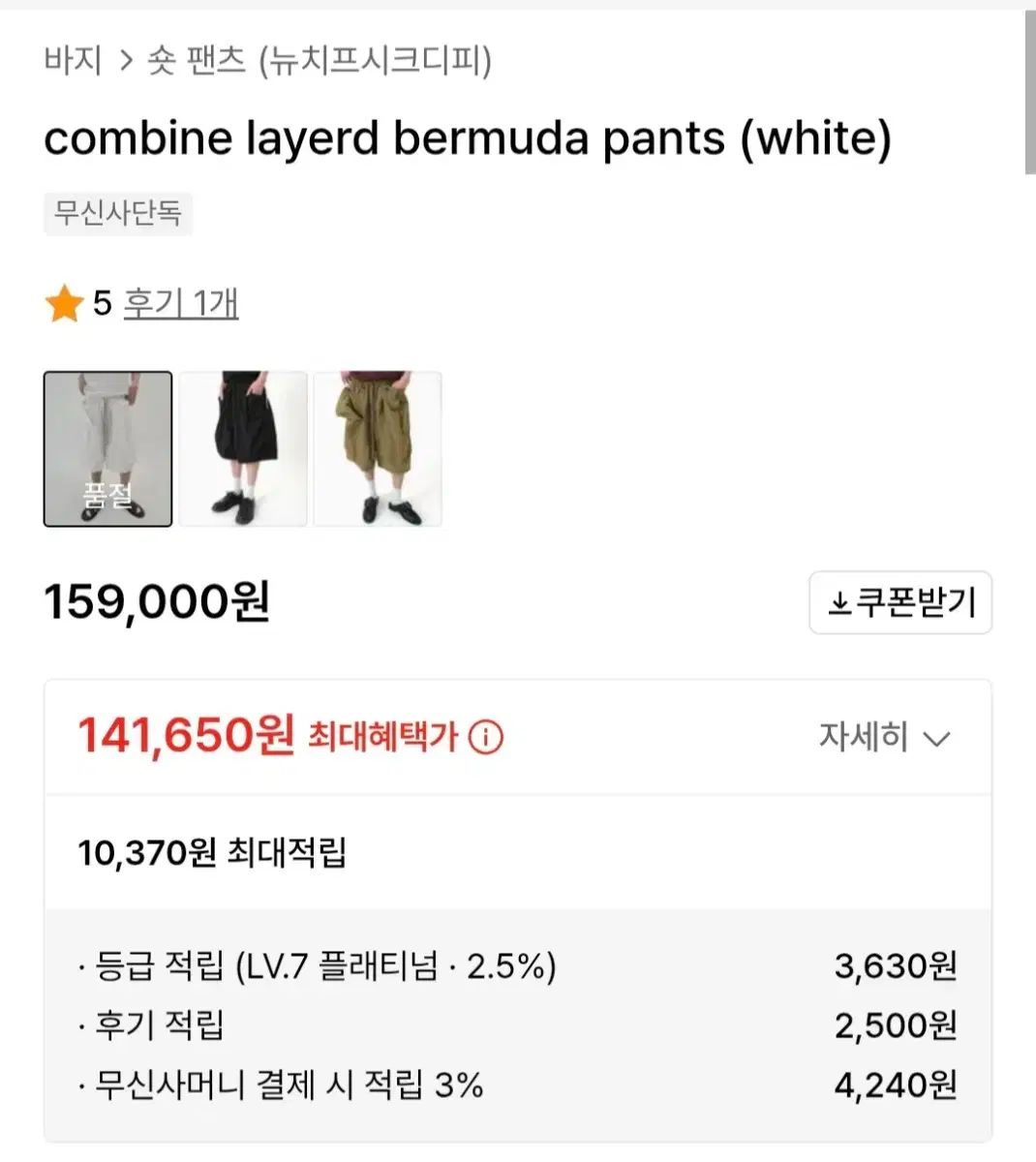The image size is (1036, 1162).
Task: Open the 뉴치프시크디피 brand link
Action: (373, 60)
